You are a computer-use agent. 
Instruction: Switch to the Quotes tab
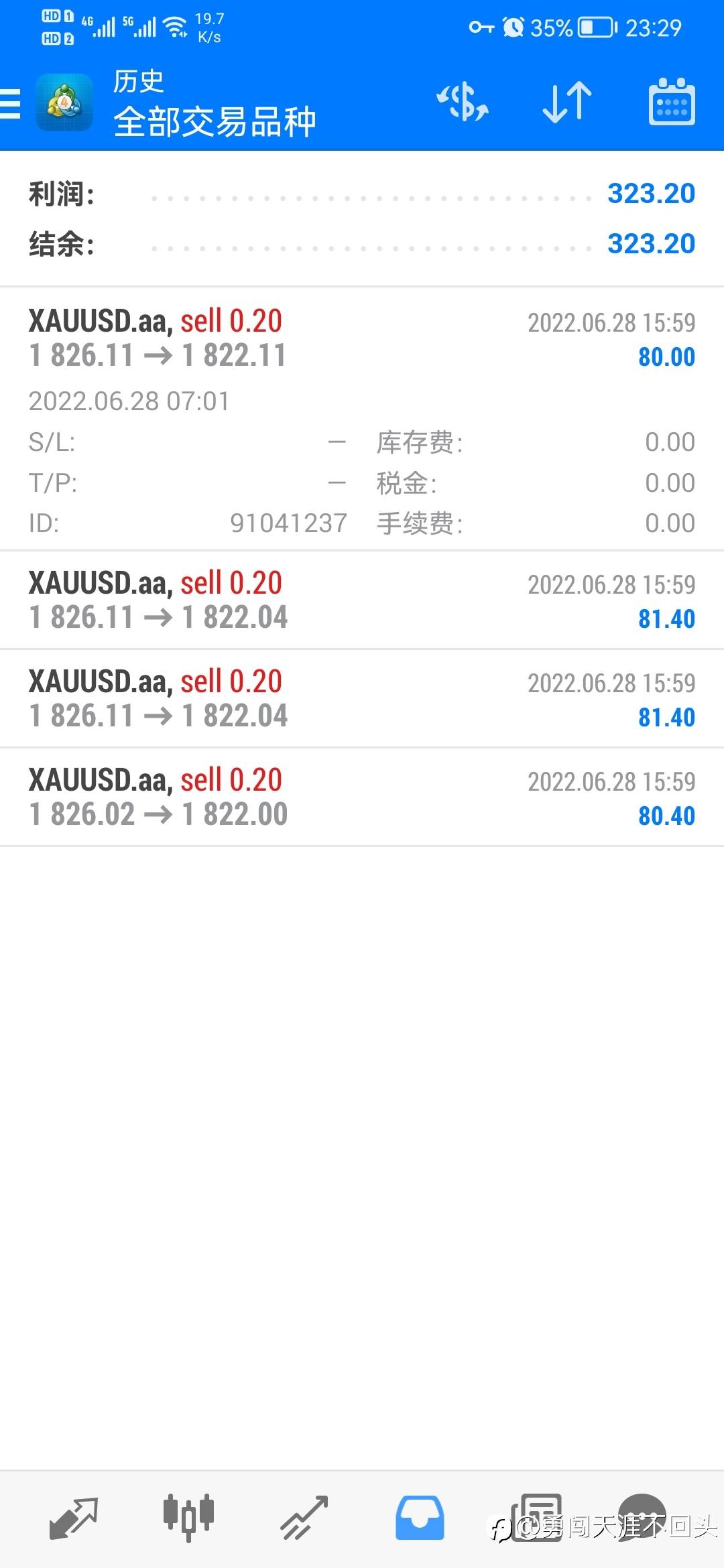[x=74, y=1518]
